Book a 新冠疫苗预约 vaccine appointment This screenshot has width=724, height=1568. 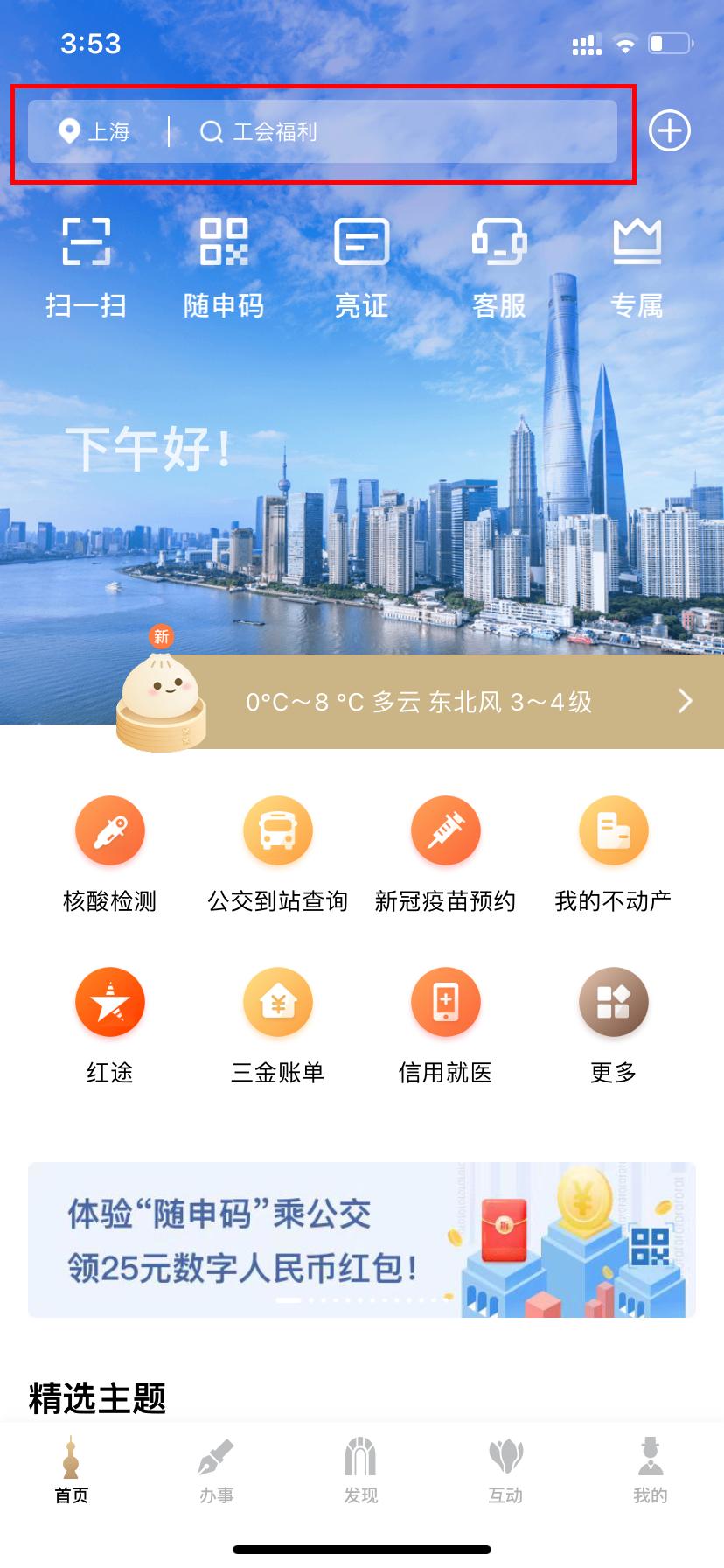point(446,853)
